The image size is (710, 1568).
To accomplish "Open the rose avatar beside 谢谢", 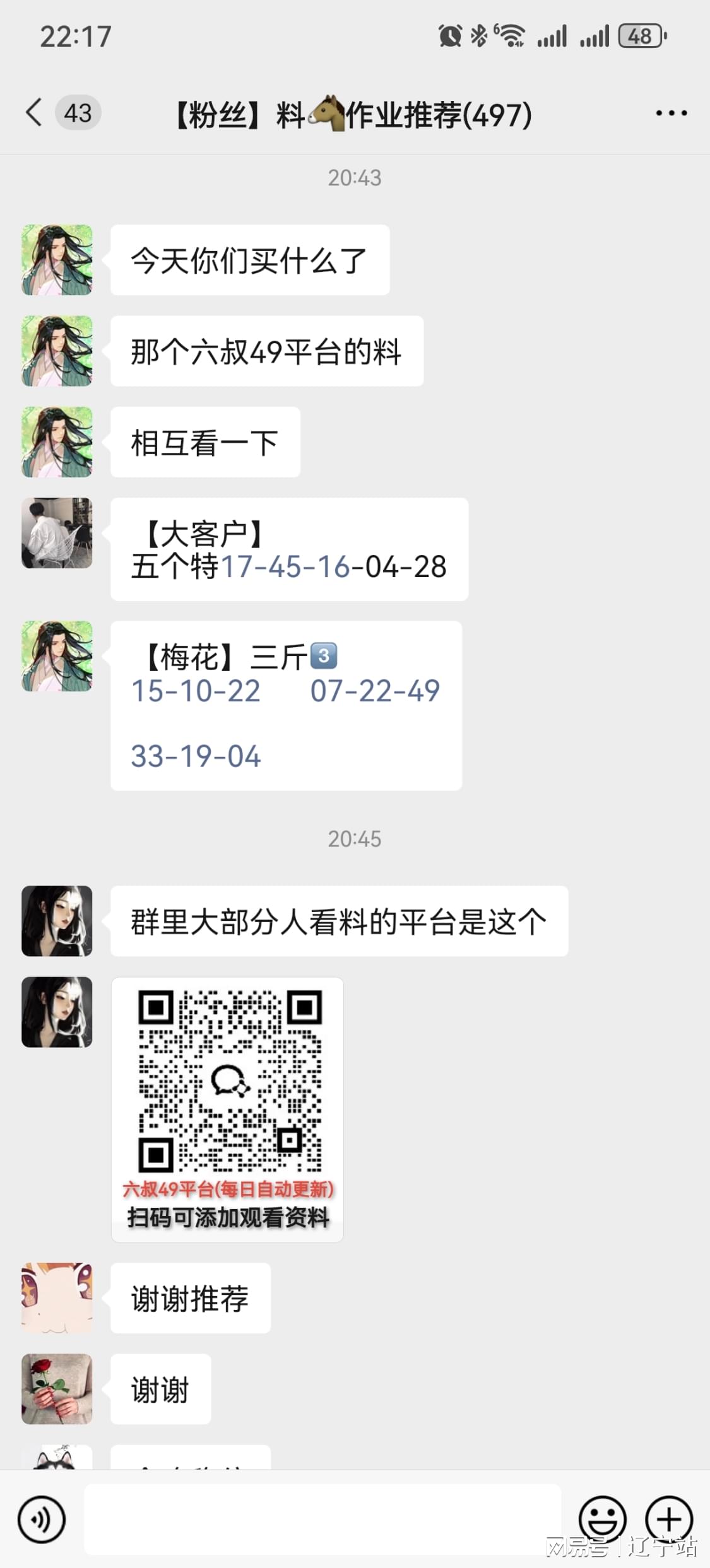I will (57, 1388).
